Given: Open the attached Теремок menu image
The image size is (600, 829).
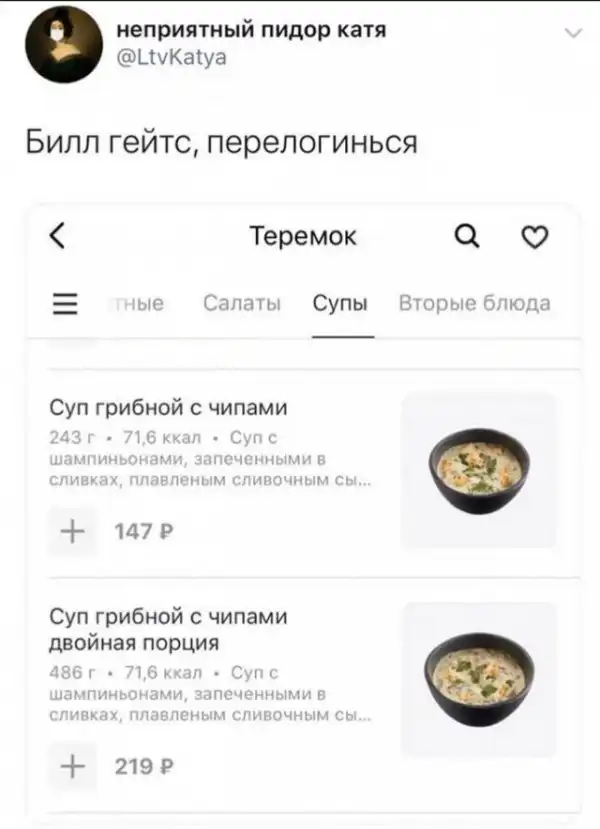Looking at the screenshot, I should pyautogui.click(x=305, y=510).
